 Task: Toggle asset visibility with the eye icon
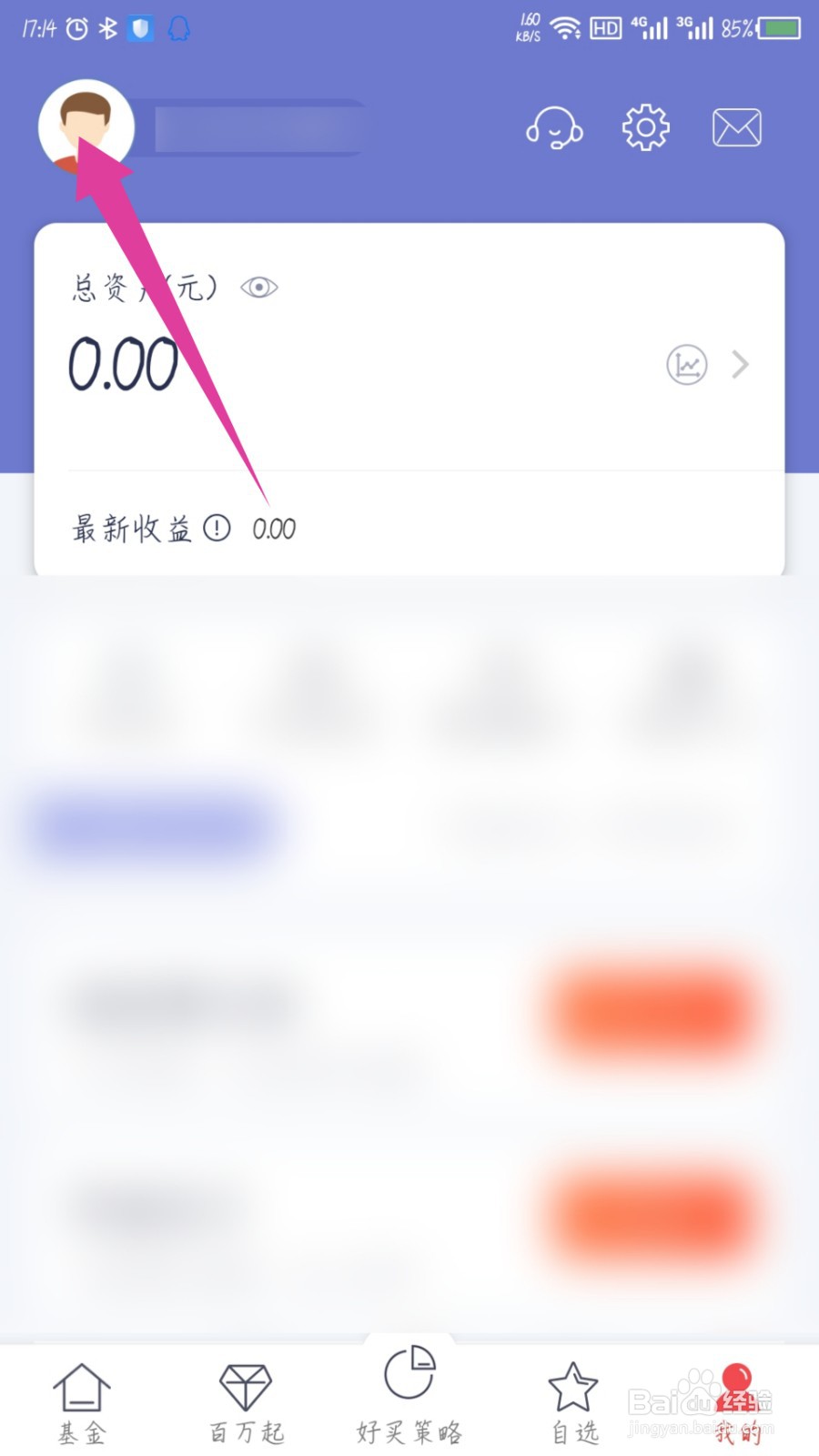click(x=258, y=287)
